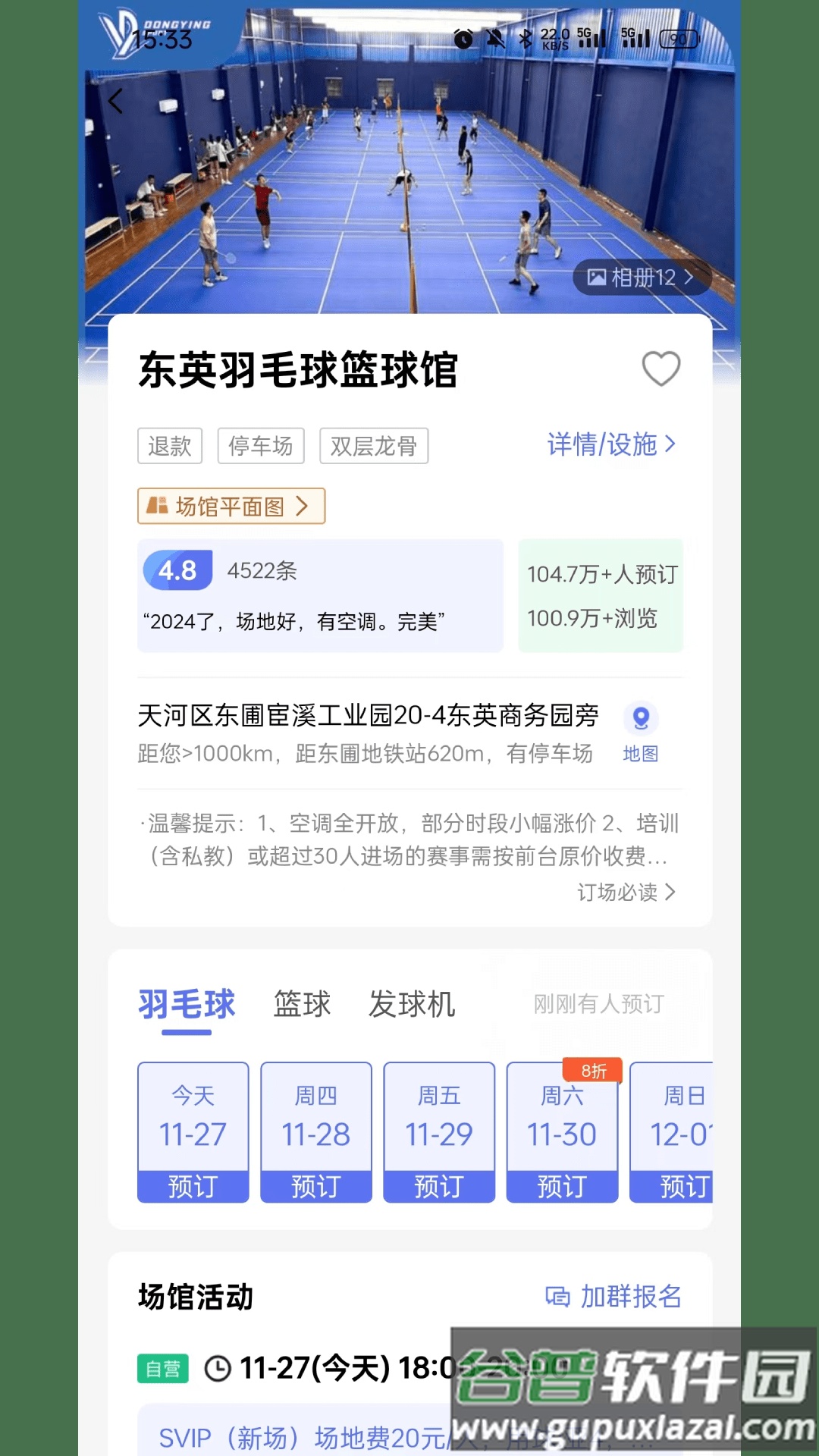
Task: Tap the 退款 refund tag
Action: (171, 447)
